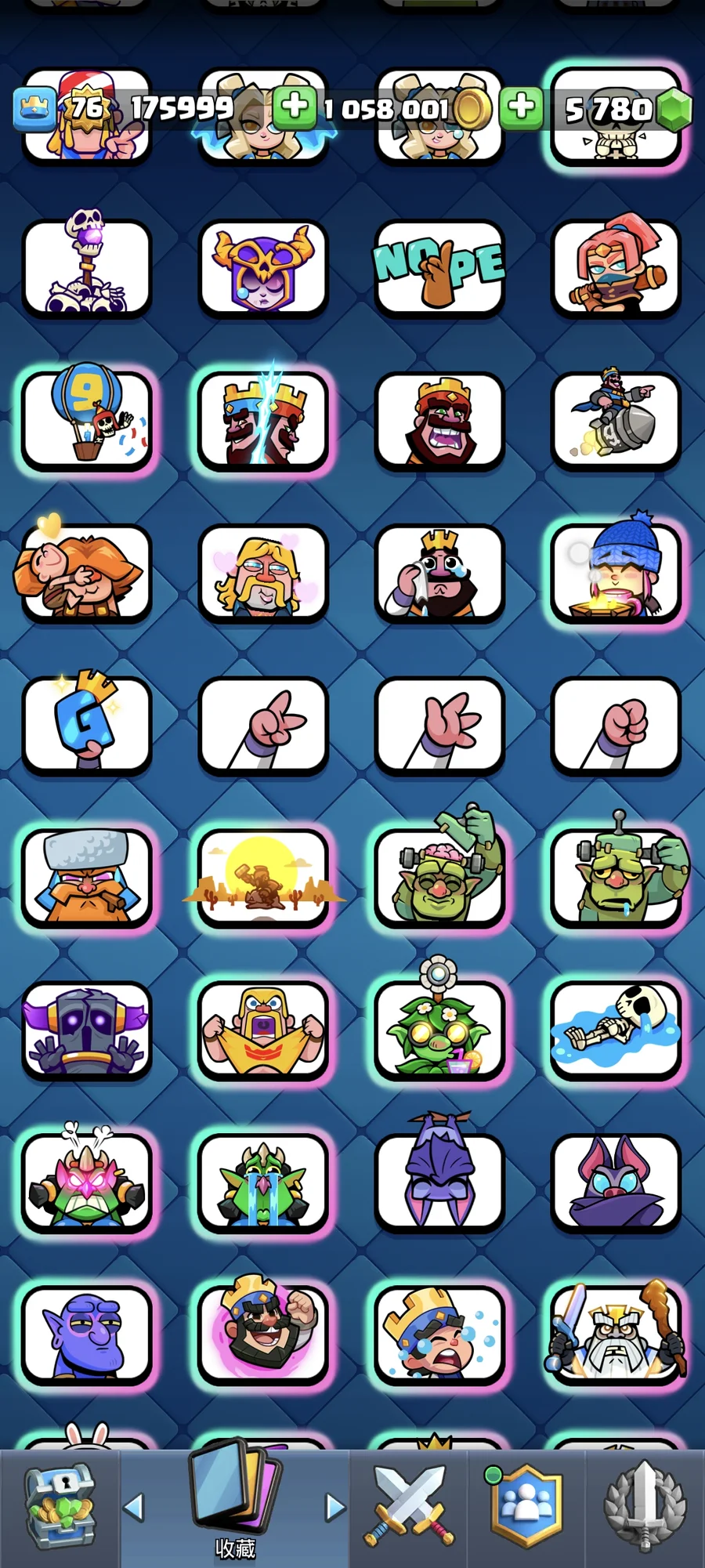This screenshot has width=705, height=1568.
Task: Select the desert sunset emote
Action: 263,878
